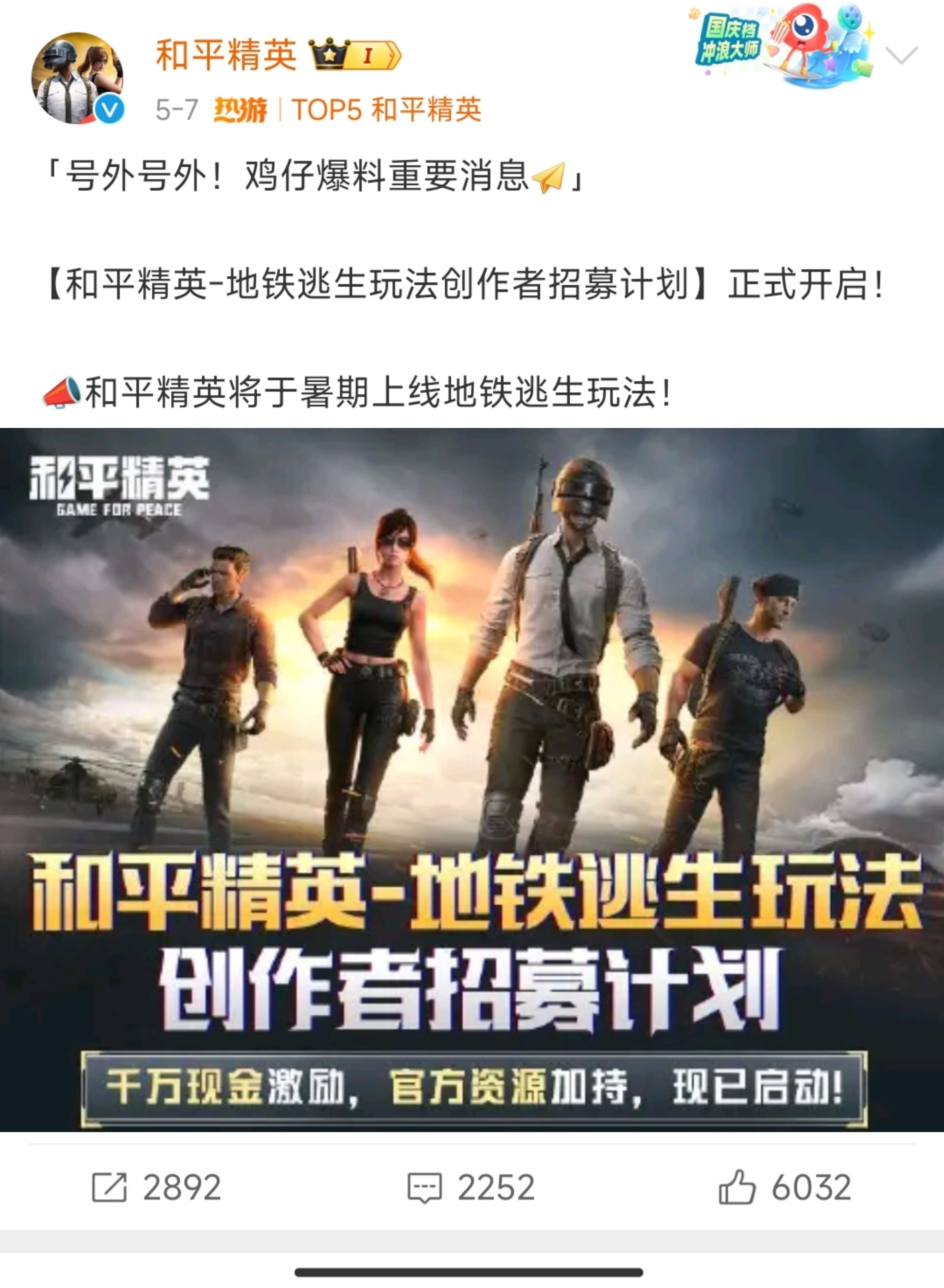
Task: Expand the post options chevron
Action: 900,56
